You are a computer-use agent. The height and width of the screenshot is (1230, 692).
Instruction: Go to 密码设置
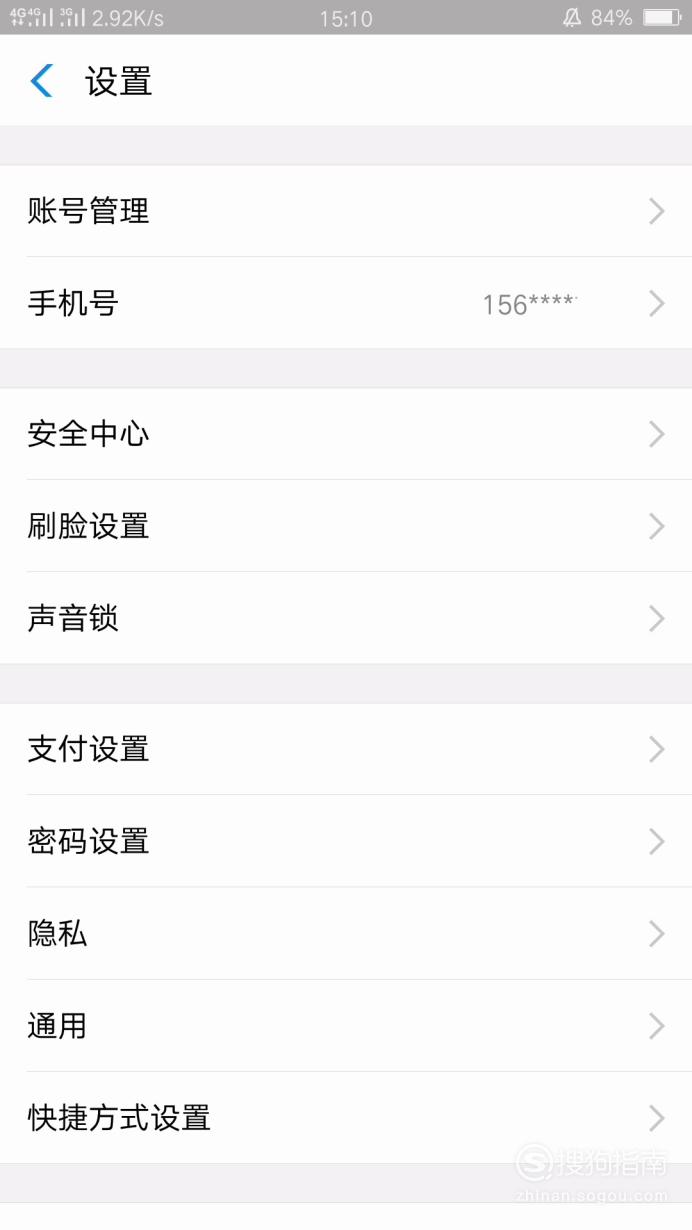346,841
